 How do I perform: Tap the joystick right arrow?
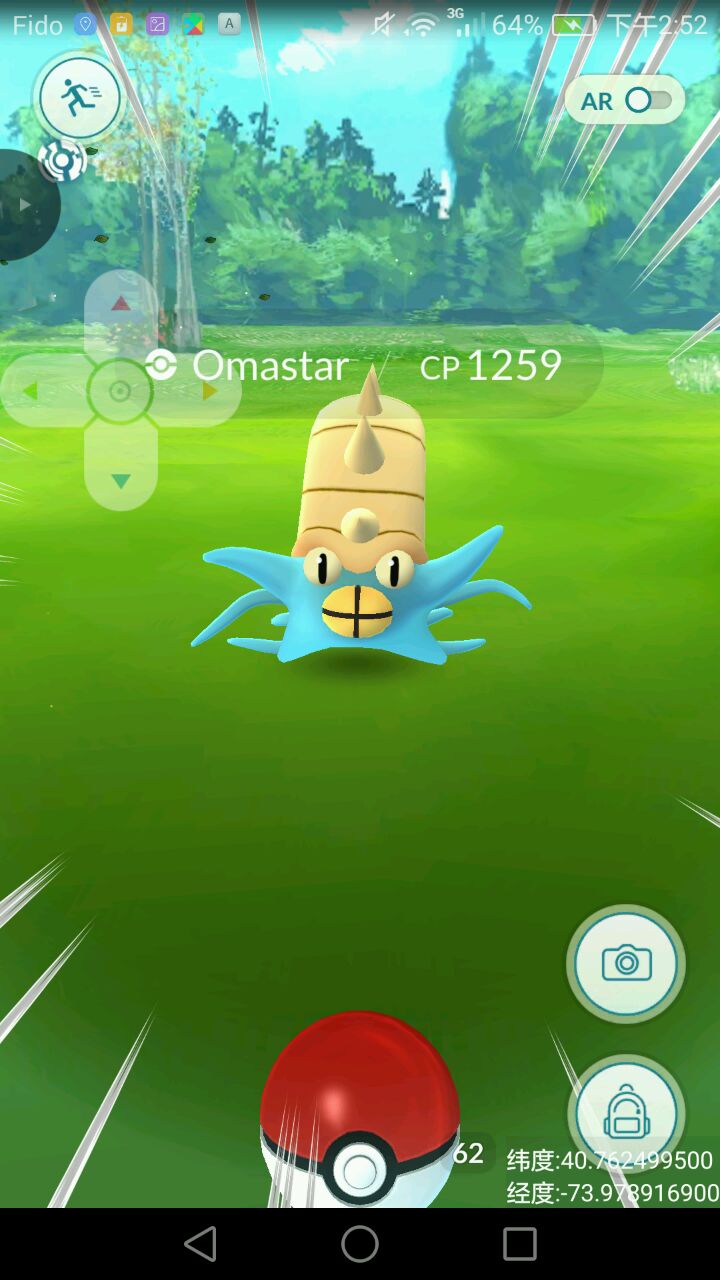[209, 391]
